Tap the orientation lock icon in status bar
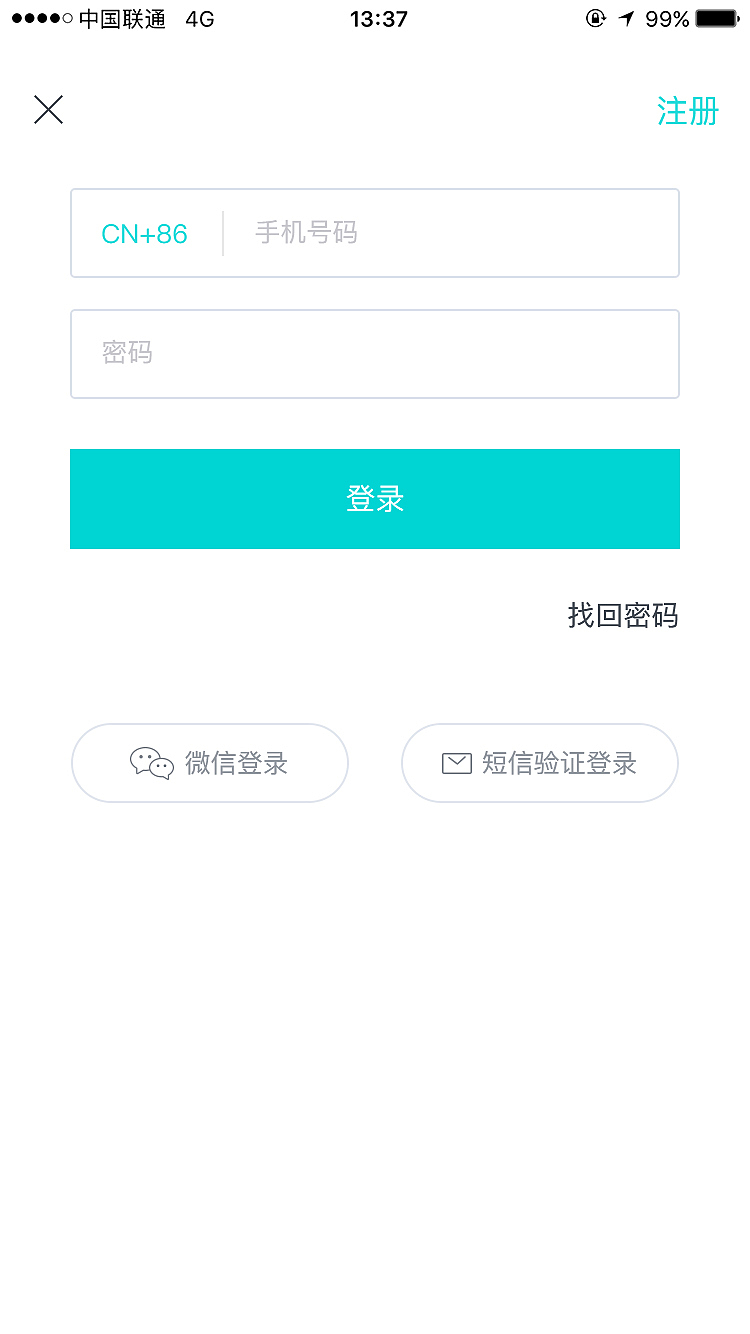The image size is (750, 1334). point(597,17)
